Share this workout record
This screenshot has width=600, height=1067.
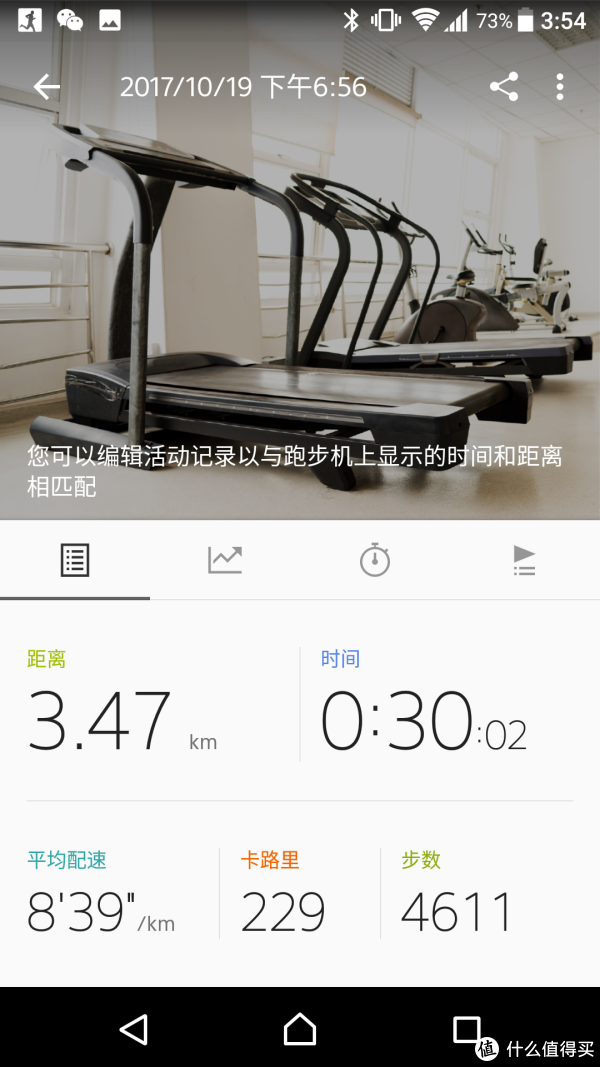[x=504, y=87]
